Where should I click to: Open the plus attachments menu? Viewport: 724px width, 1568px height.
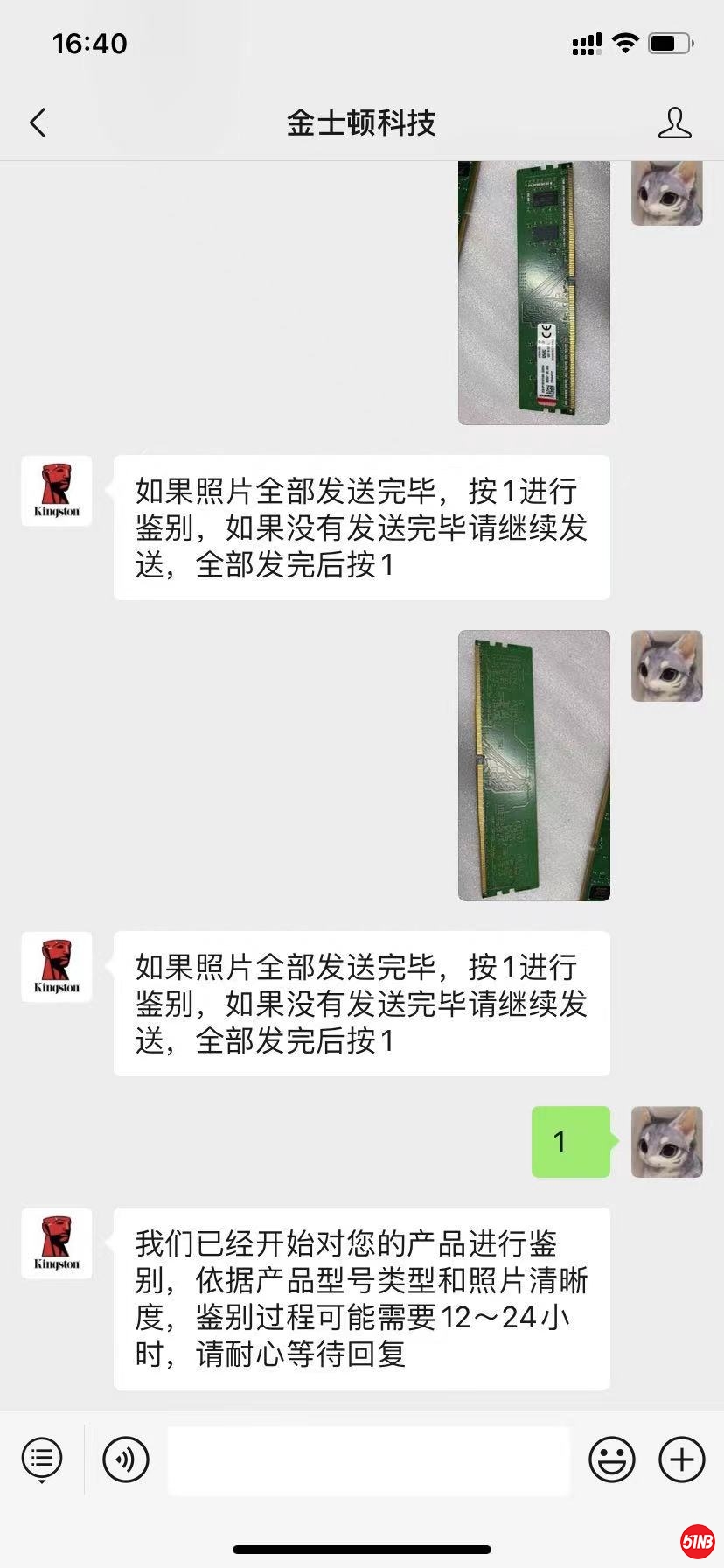tap(681, 1459)
